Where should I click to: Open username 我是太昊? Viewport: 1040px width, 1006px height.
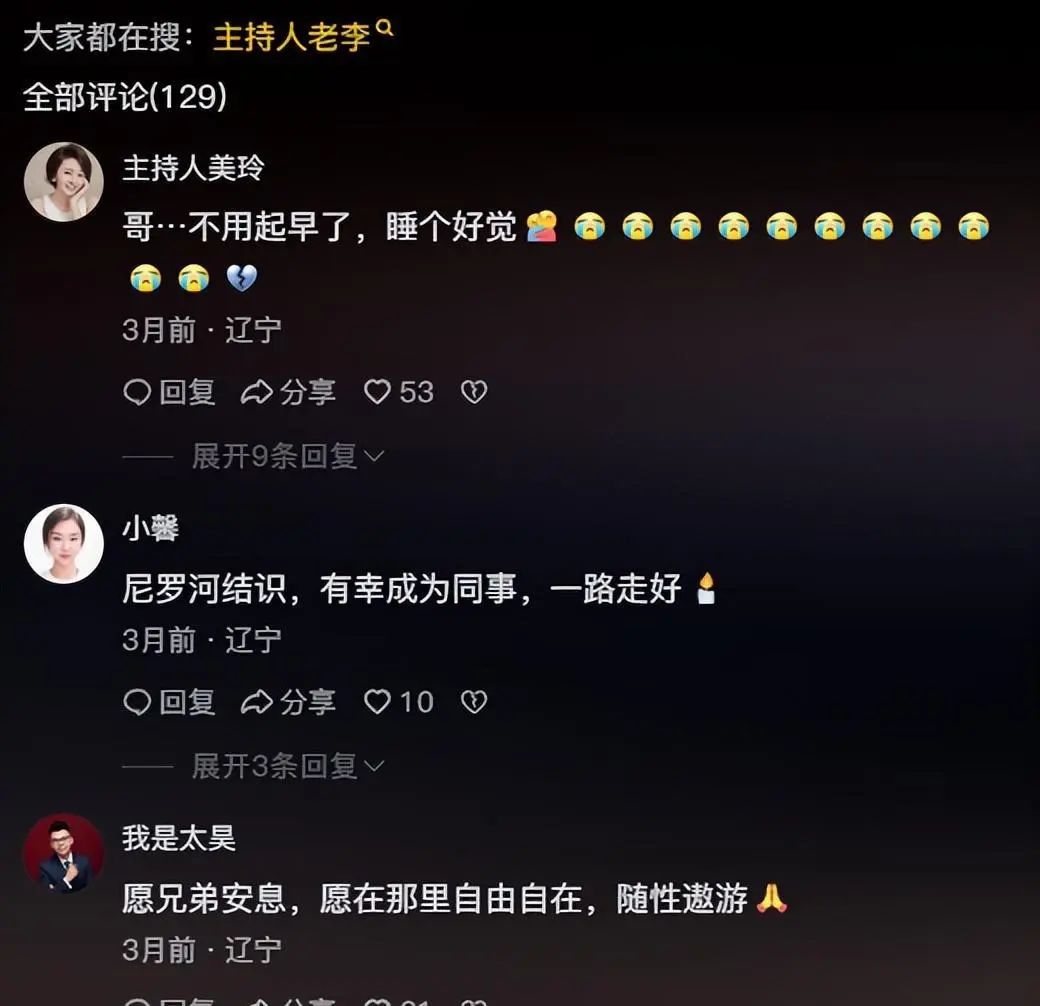179,837
